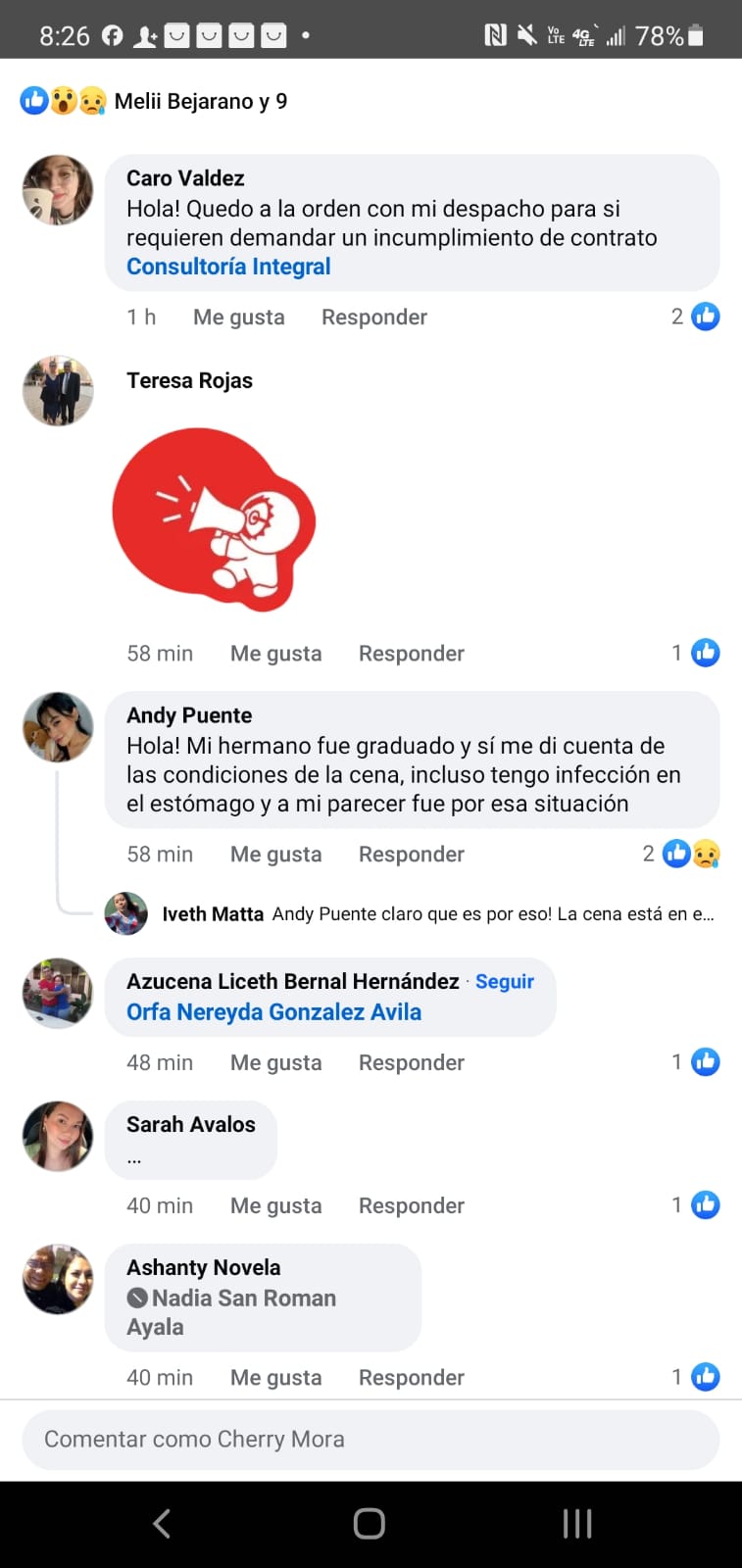Reply to Azucena Liceth Bernal Hernández's comment
The width and height of the screenshot is (742, 1568).
[x=411, y=1063]
